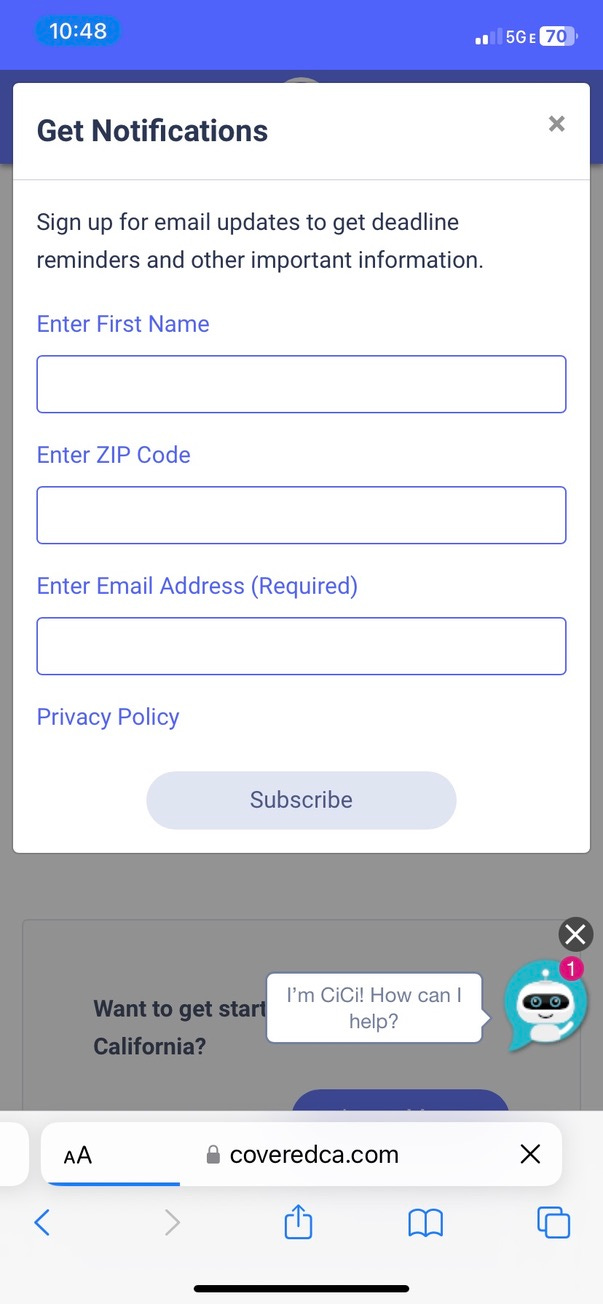Open the Privacy Policy link
Viewport: 603px width, 1304px height.
pyautogui.click(x=108, y=717)
